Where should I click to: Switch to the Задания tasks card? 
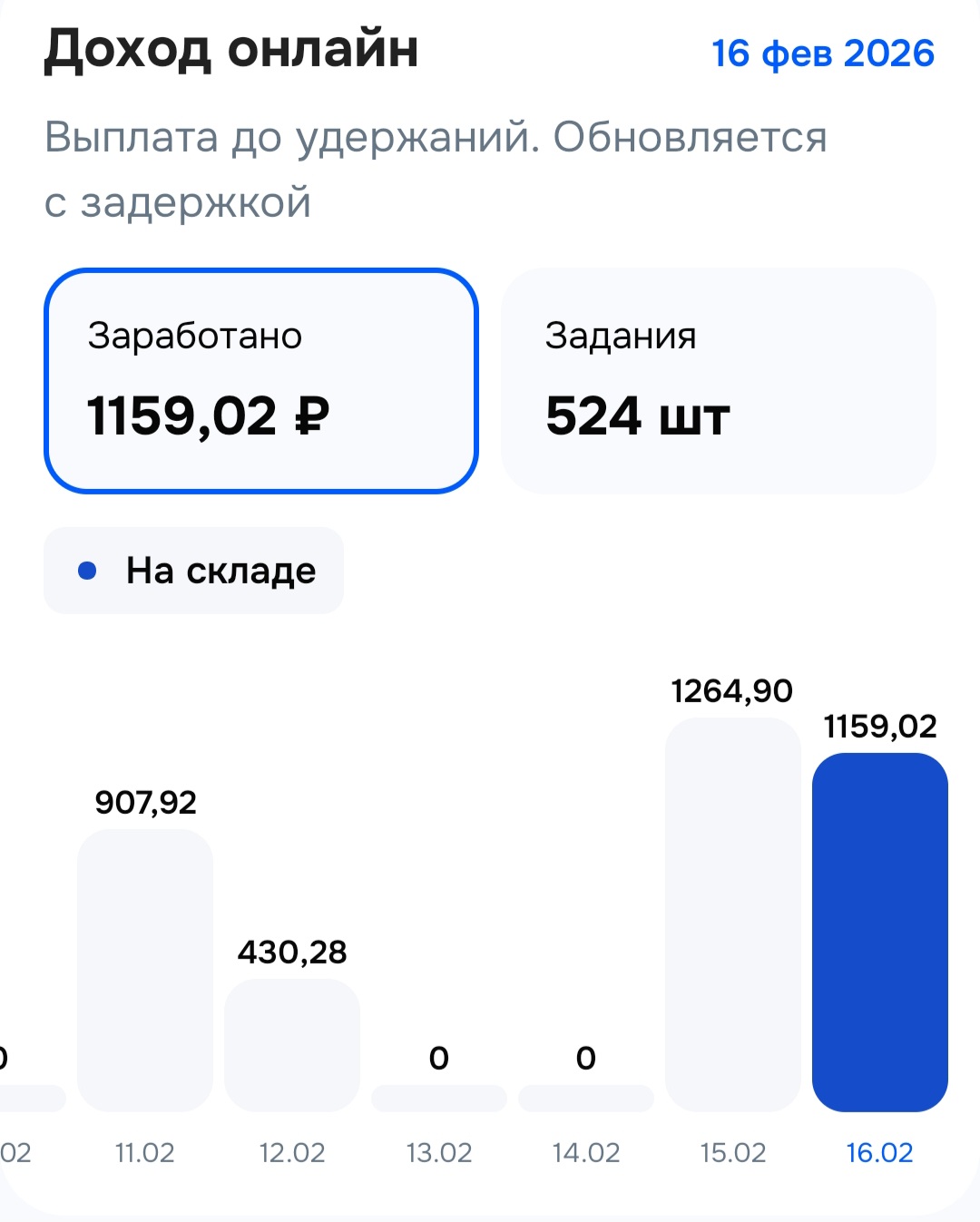718,381
